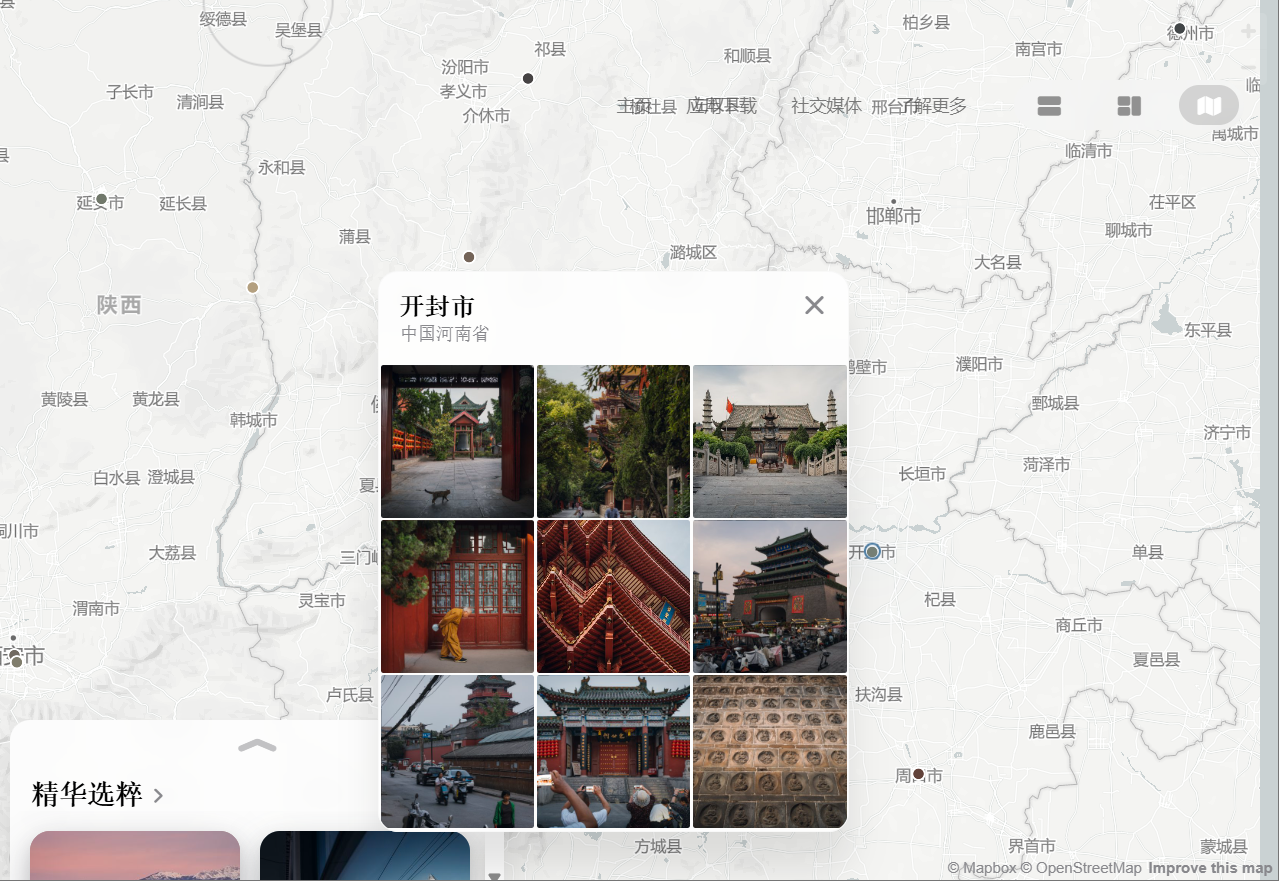Image resolution: width=1279 pixels, height=881 pixels.
Task: Open 应用下载 link
Action: tap(722, 106)
